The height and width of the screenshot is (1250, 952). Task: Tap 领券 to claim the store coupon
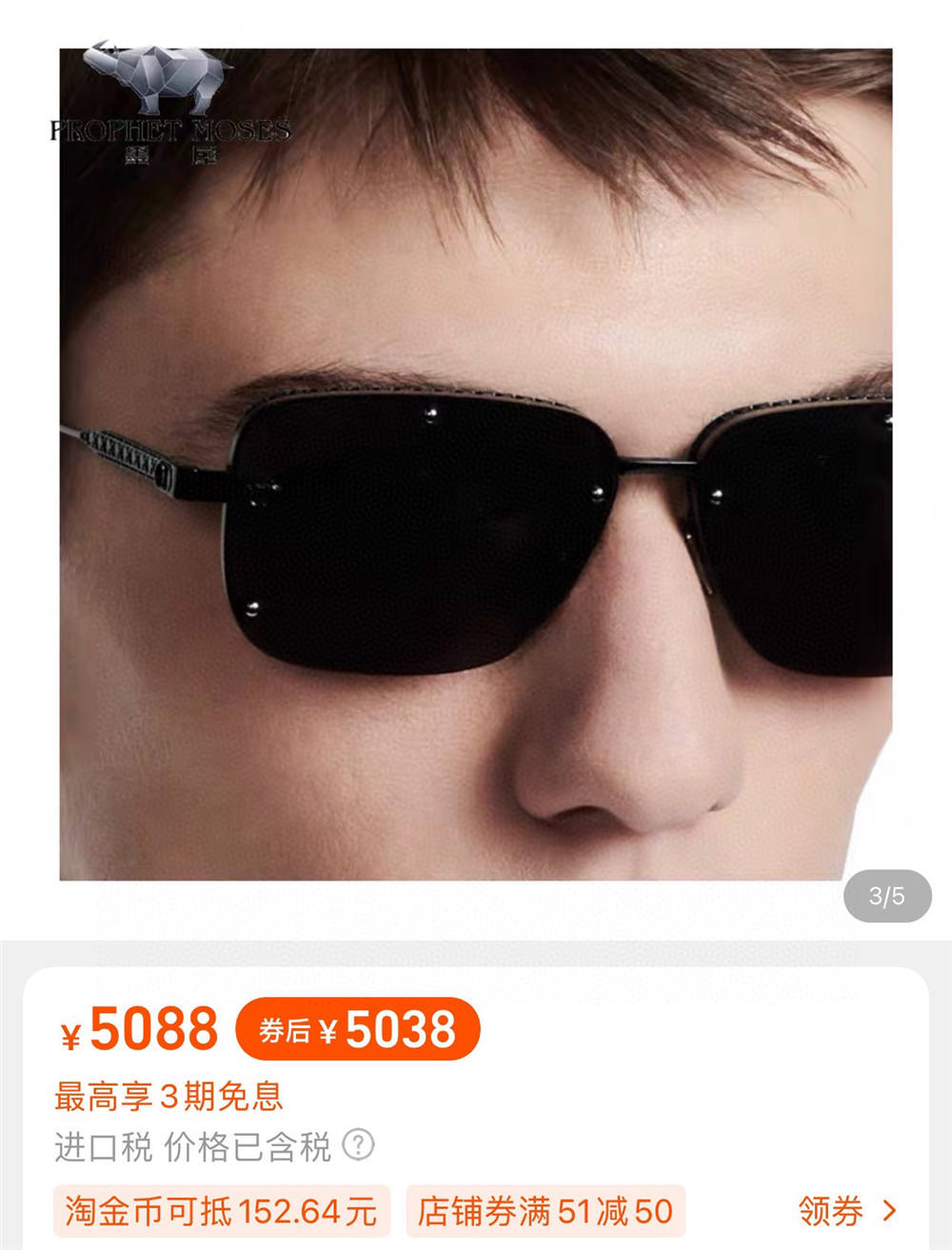coord(846,1211)
